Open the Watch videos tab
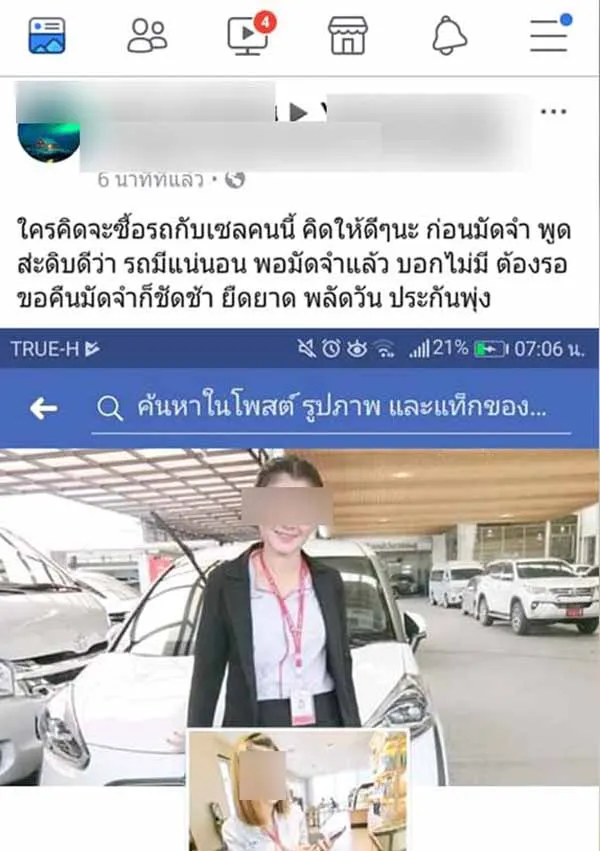 point(248,35)
